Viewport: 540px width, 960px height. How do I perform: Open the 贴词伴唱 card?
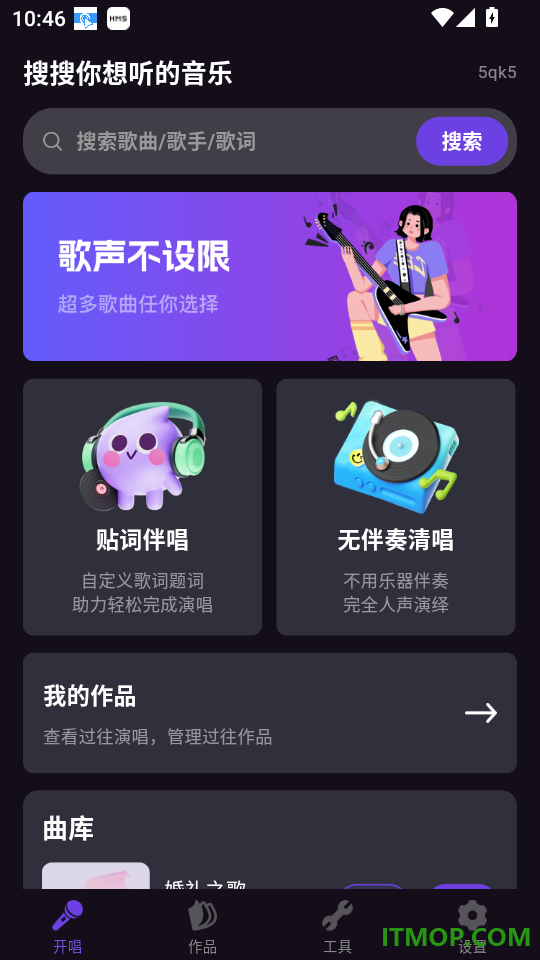[143, 507]
